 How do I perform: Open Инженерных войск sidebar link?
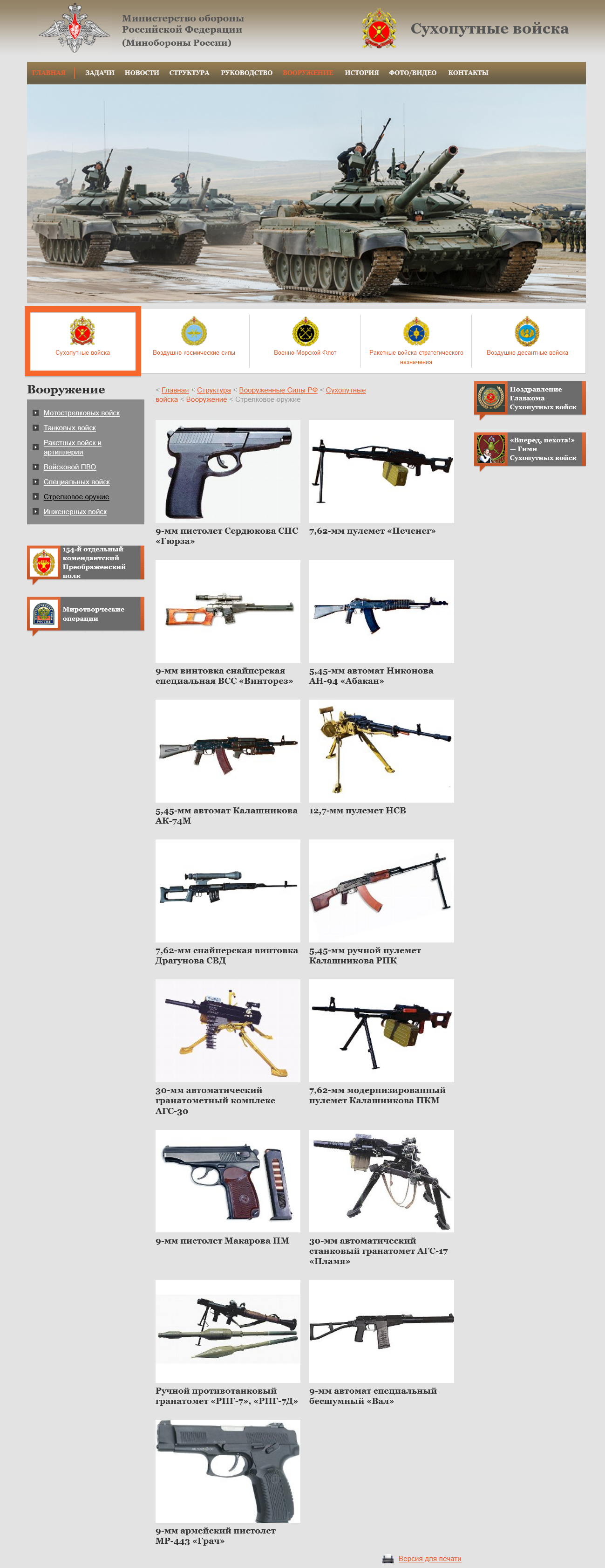pos(75,512)
